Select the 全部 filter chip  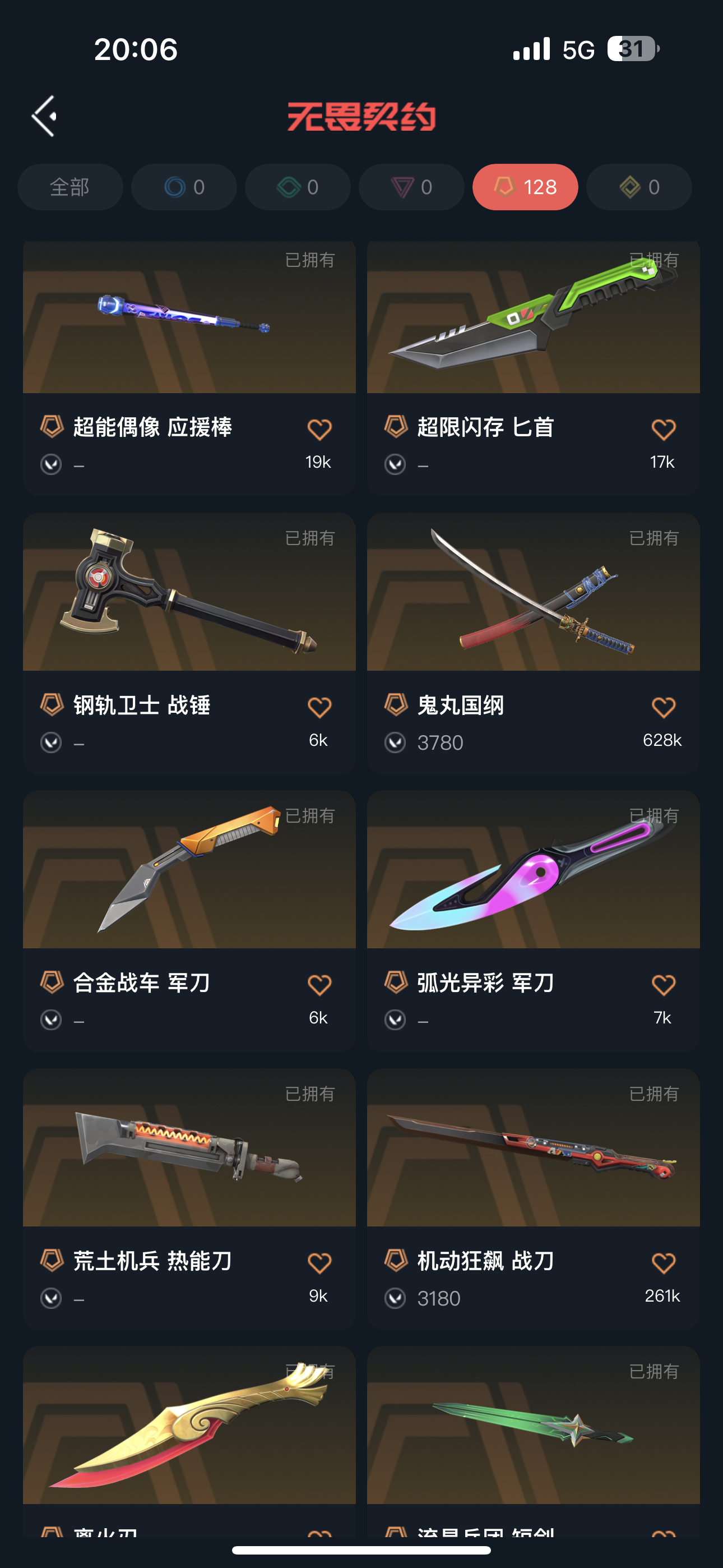click(x=70, y=187)
